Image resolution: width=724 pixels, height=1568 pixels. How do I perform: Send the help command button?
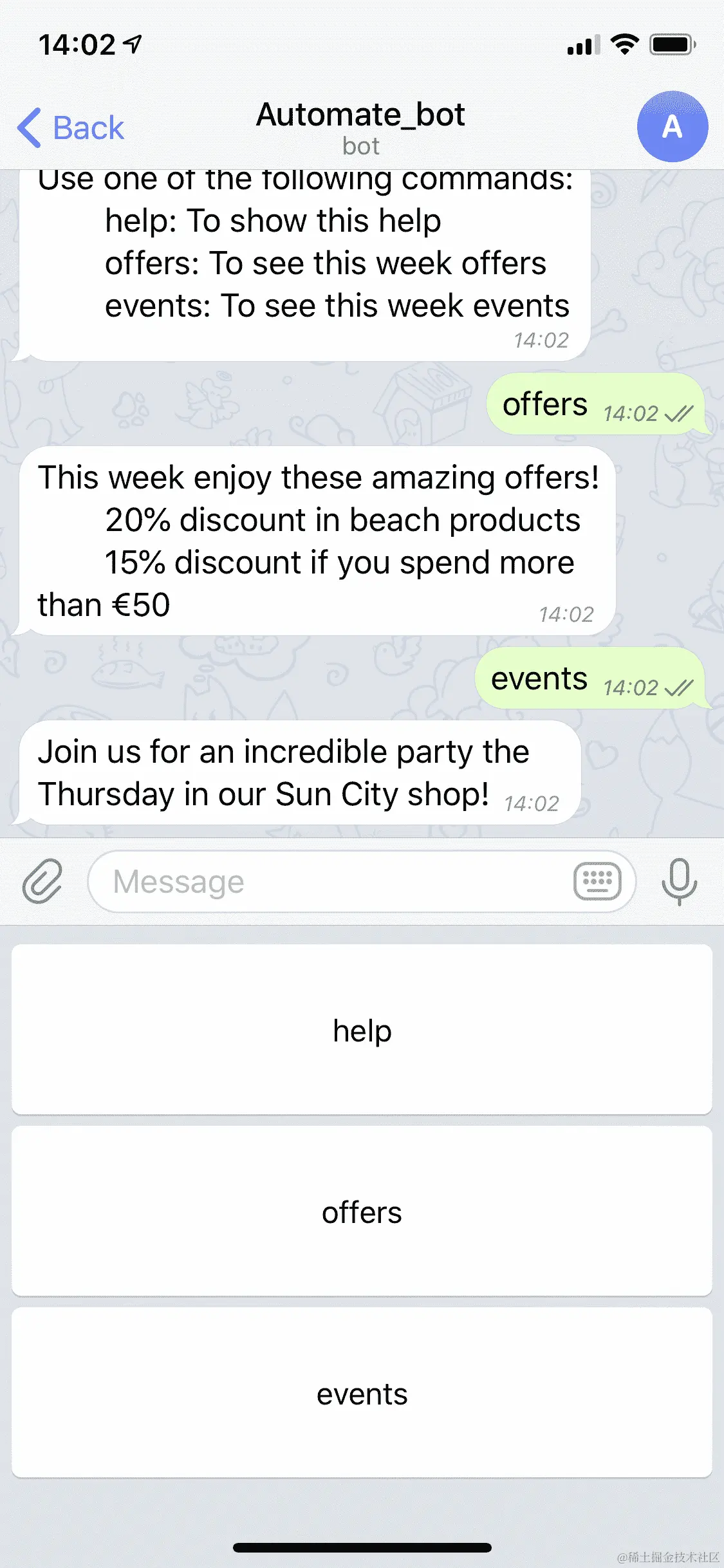click(x=362, y=1029)
